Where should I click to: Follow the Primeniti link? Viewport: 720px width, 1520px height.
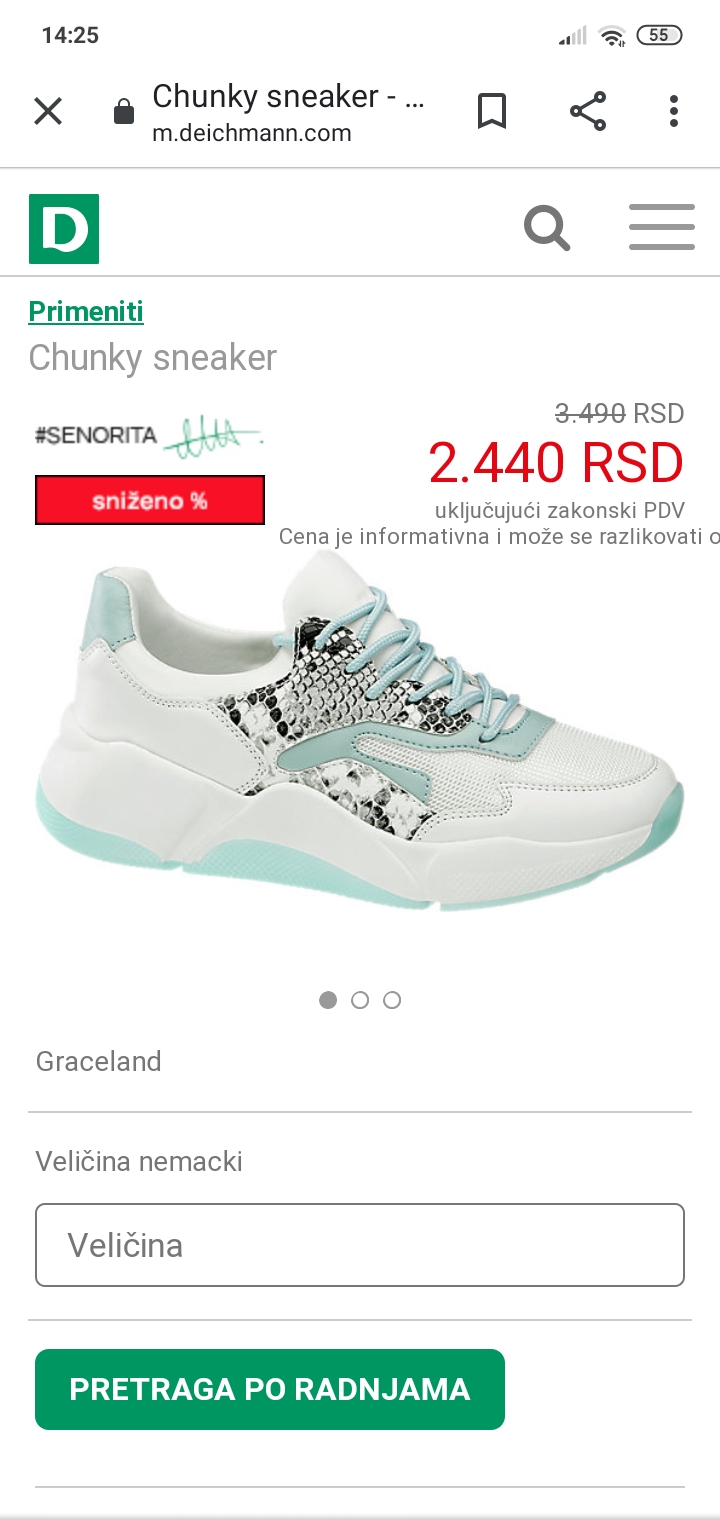click(x=86, y=311)
